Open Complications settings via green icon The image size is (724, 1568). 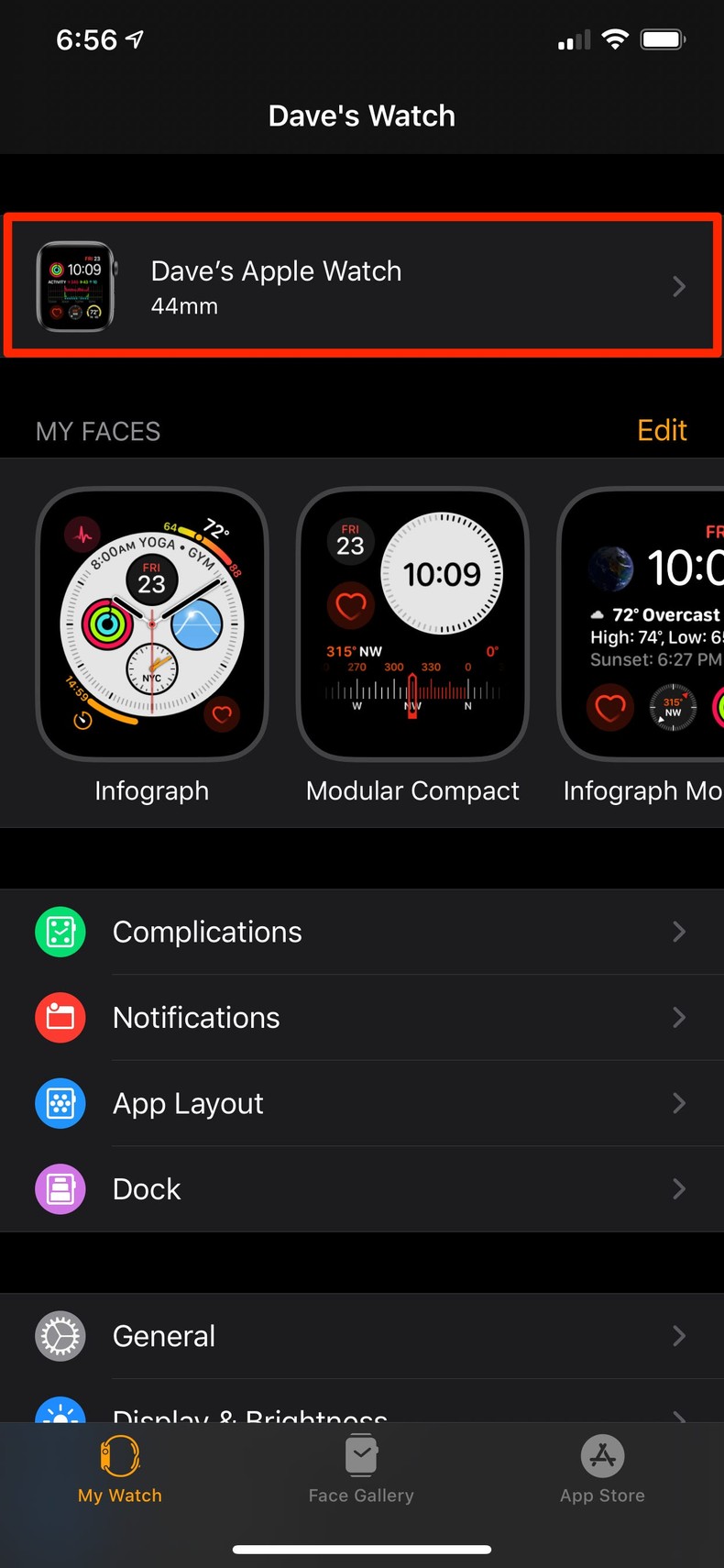(60, 932)
